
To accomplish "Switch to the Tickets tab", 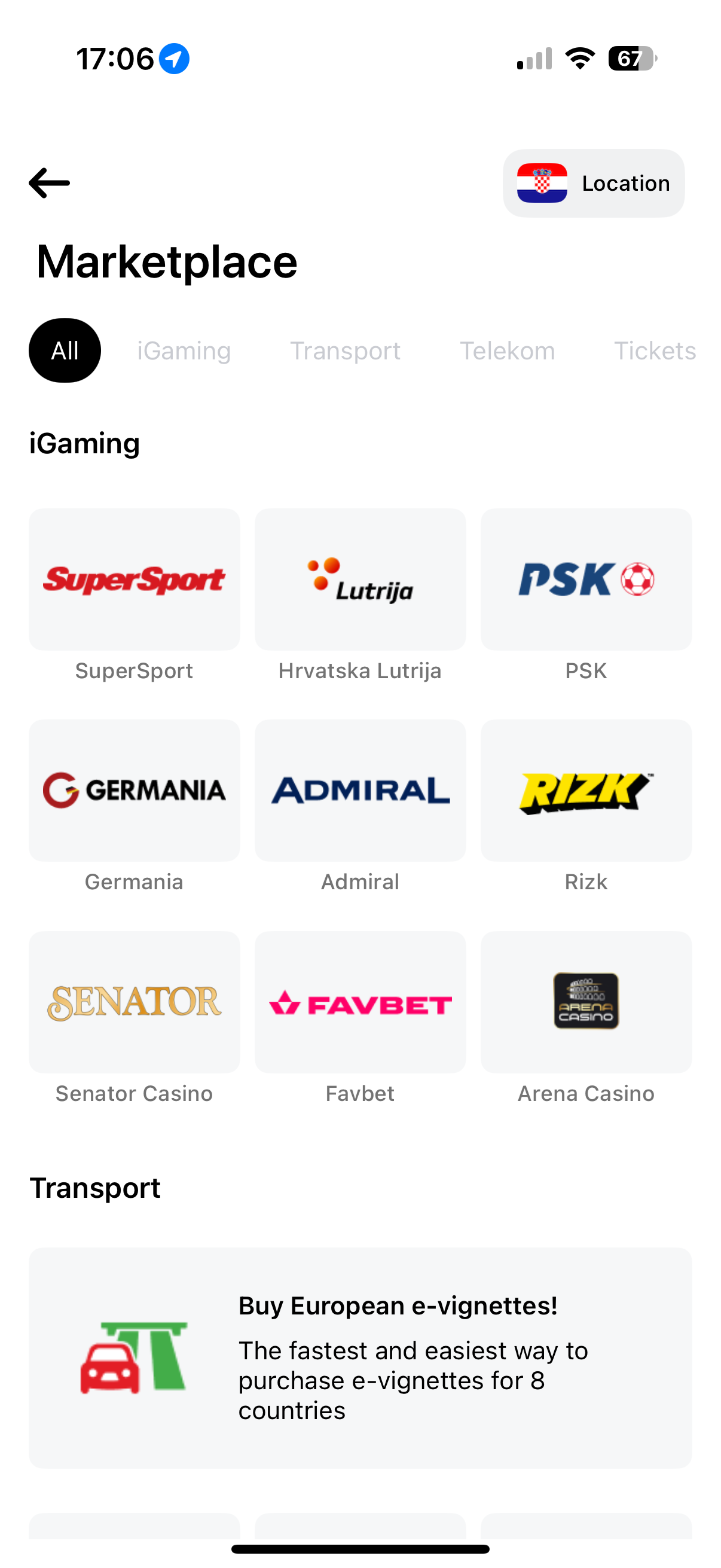I will click(x=655, y=351).
